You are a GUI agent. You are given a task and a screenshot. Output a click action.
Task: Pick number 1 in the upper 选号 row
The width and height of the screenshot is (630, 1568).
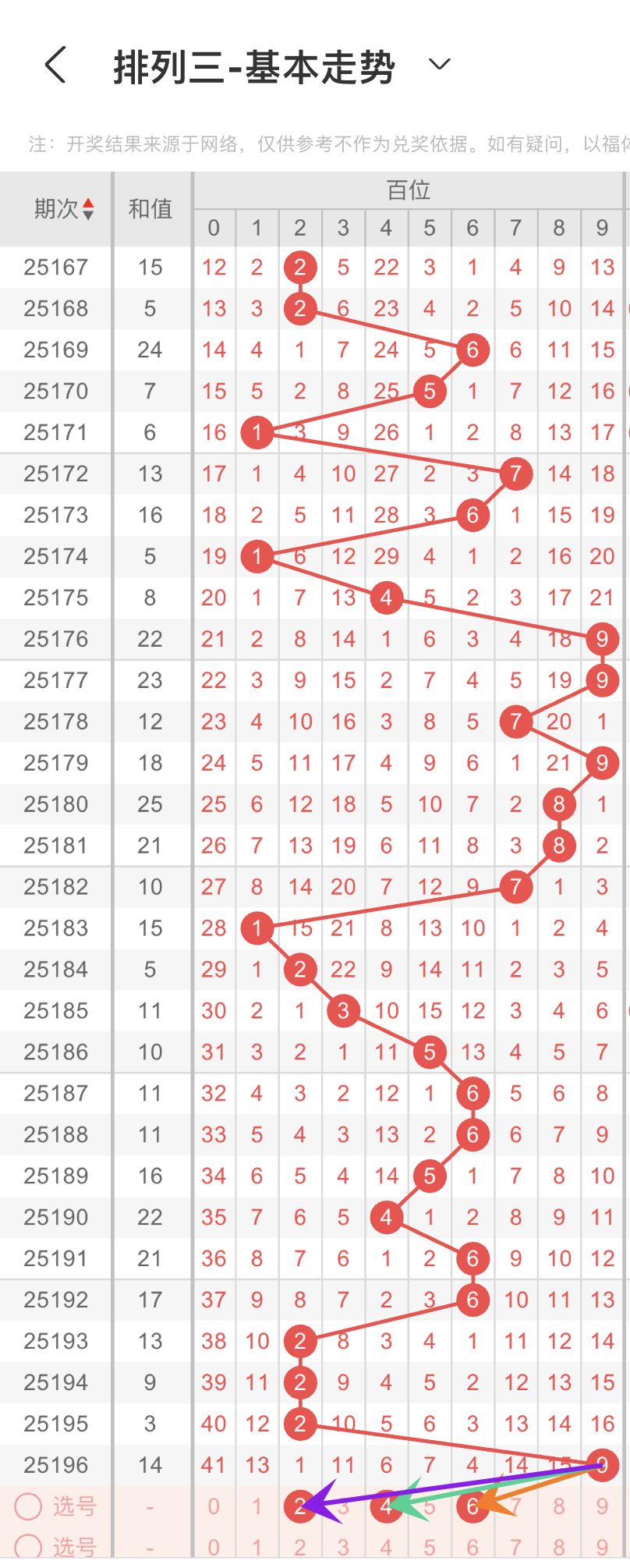(257, 1506)
